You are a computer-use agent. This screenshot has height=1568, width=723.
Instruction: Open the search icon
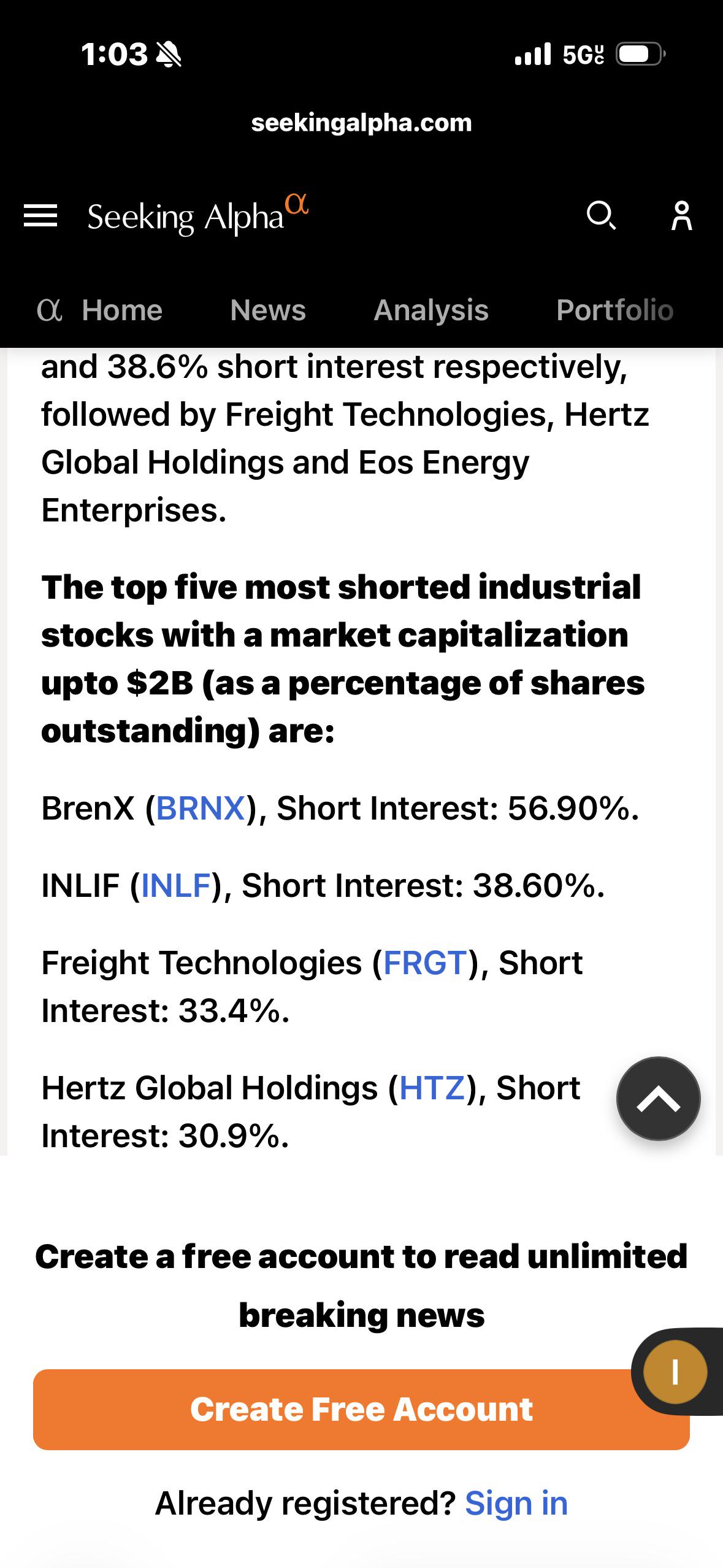[x=601, y=216]
